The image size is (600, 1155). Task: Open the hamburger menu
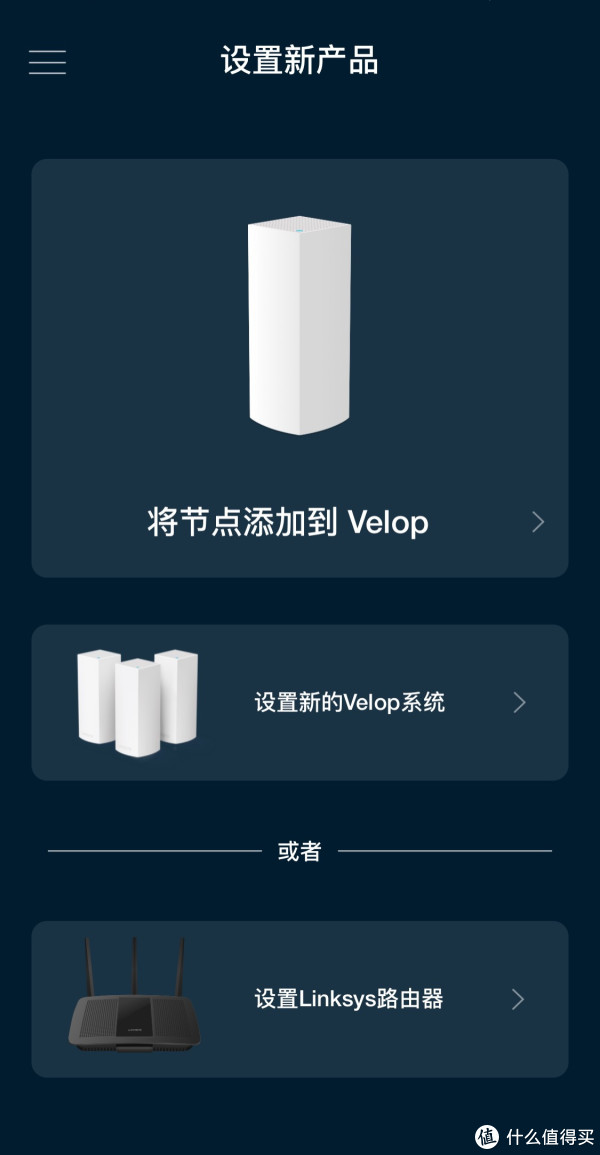47,62
